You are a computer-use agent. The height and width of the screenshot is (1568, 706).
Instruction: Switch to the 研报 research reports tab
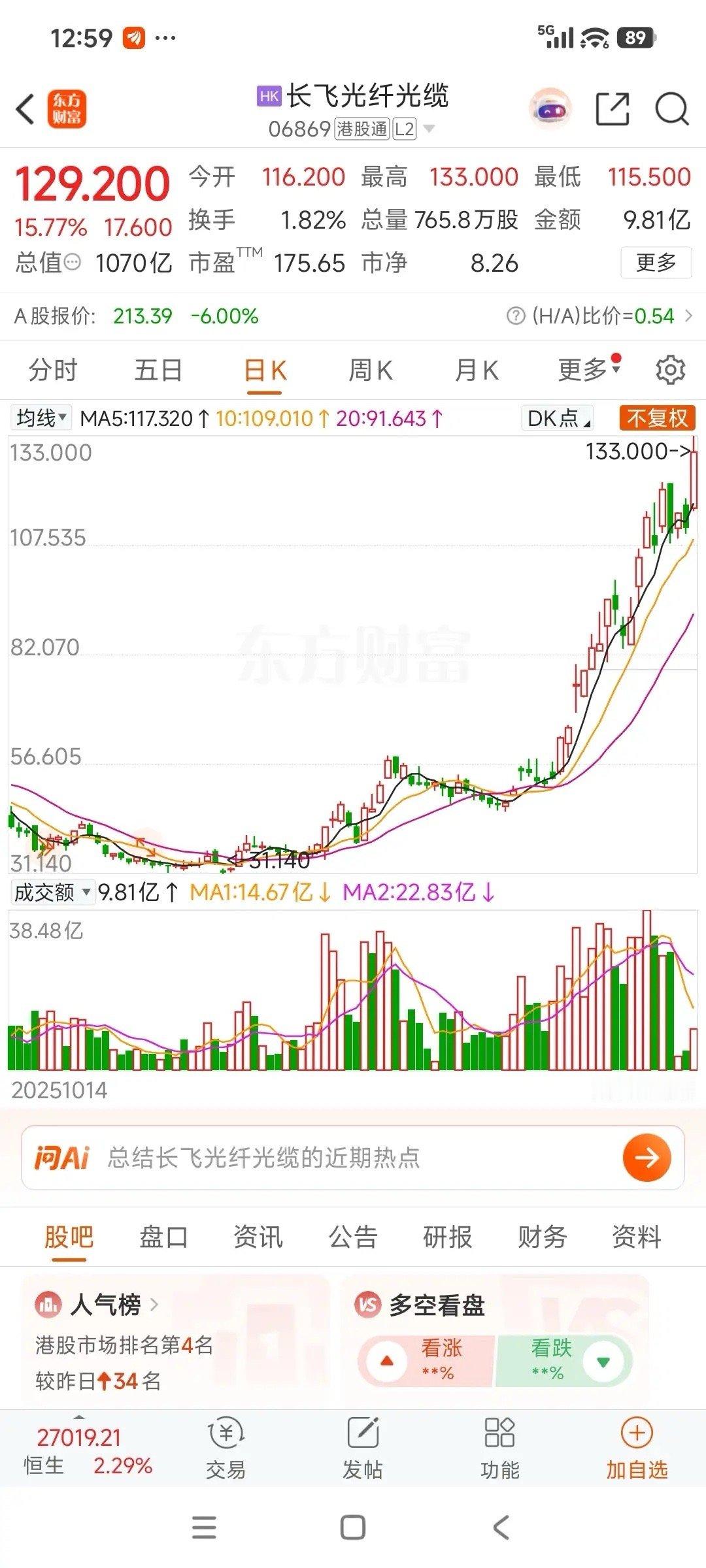pyautogui.click(x=448, y=1237)
